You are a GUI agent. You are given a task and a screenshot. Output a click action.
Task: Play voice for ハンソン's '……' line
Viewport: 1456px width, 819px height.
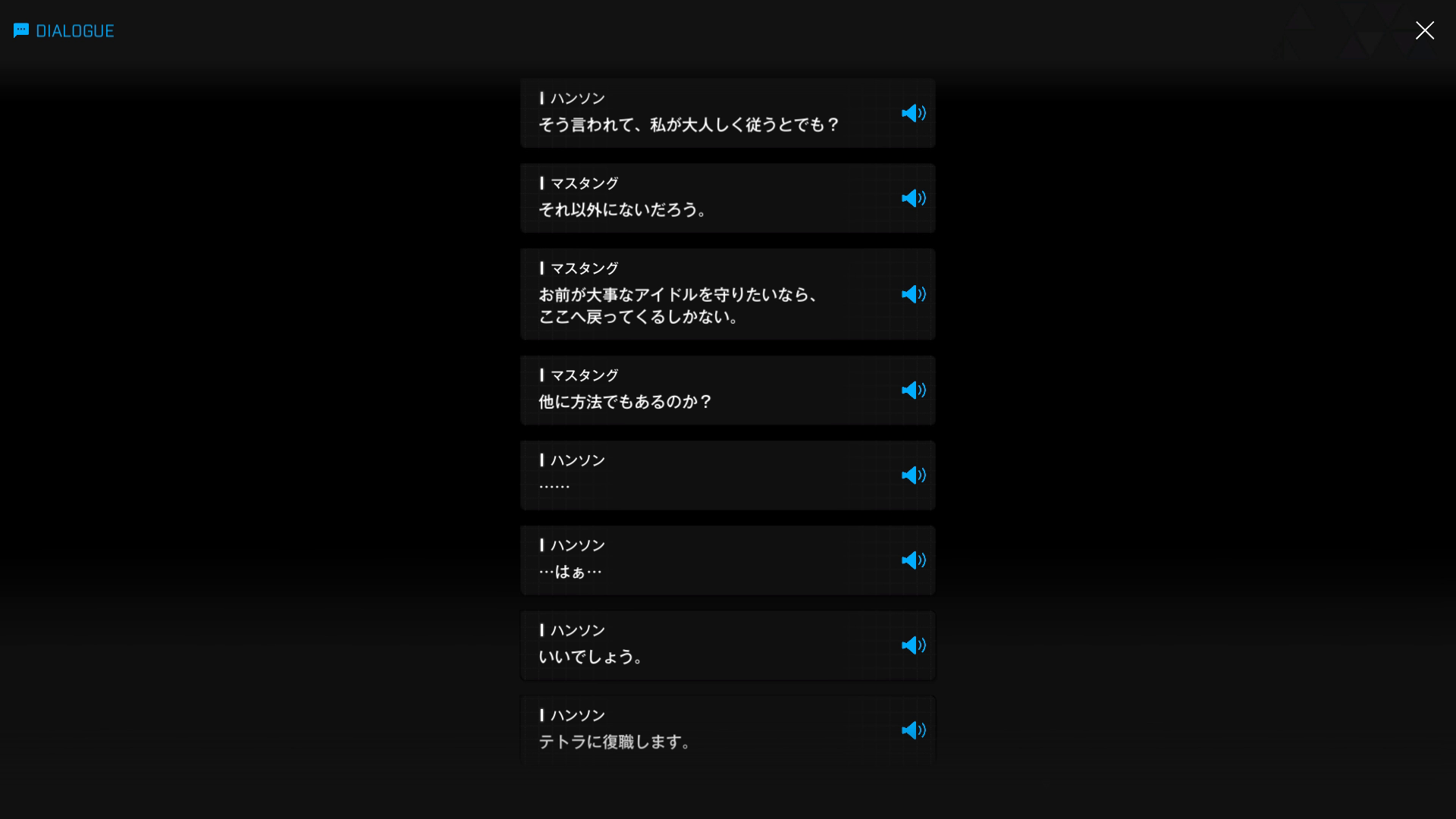(914, 475)
